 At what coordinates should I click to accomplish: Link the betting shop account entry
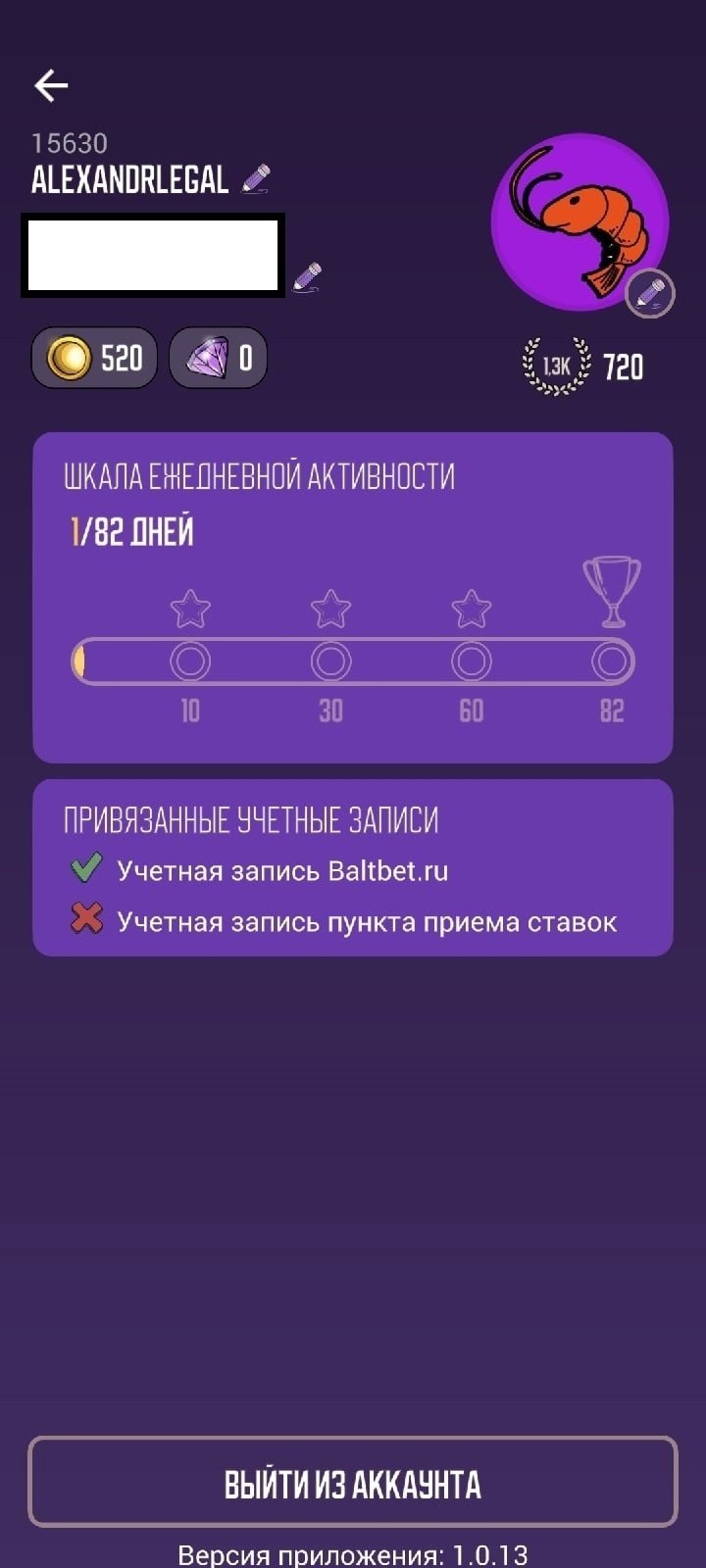click(x=366, y=921)
